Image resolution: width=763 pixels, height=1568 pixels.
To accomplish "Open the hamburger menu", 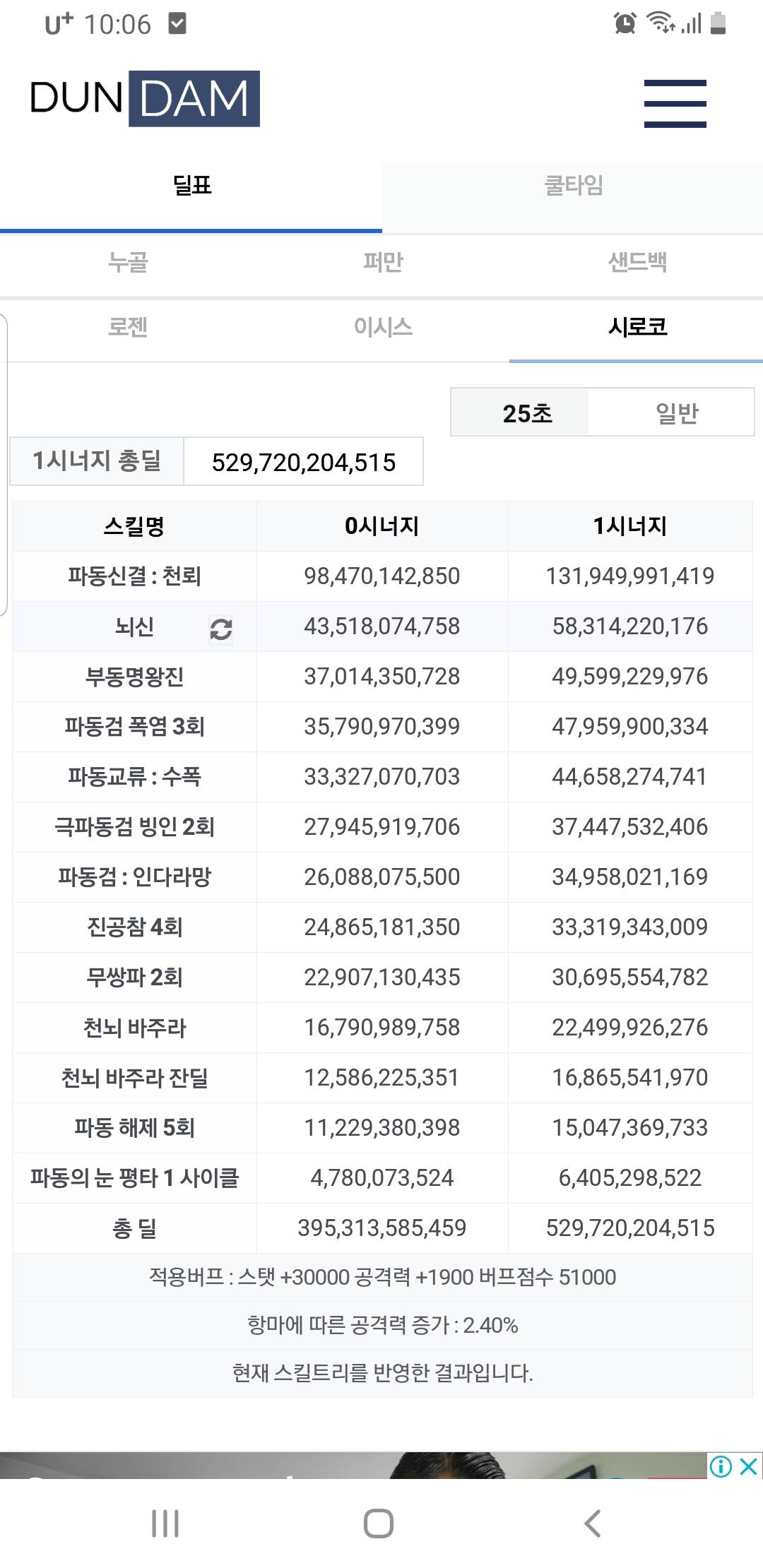I will point(675,103).
